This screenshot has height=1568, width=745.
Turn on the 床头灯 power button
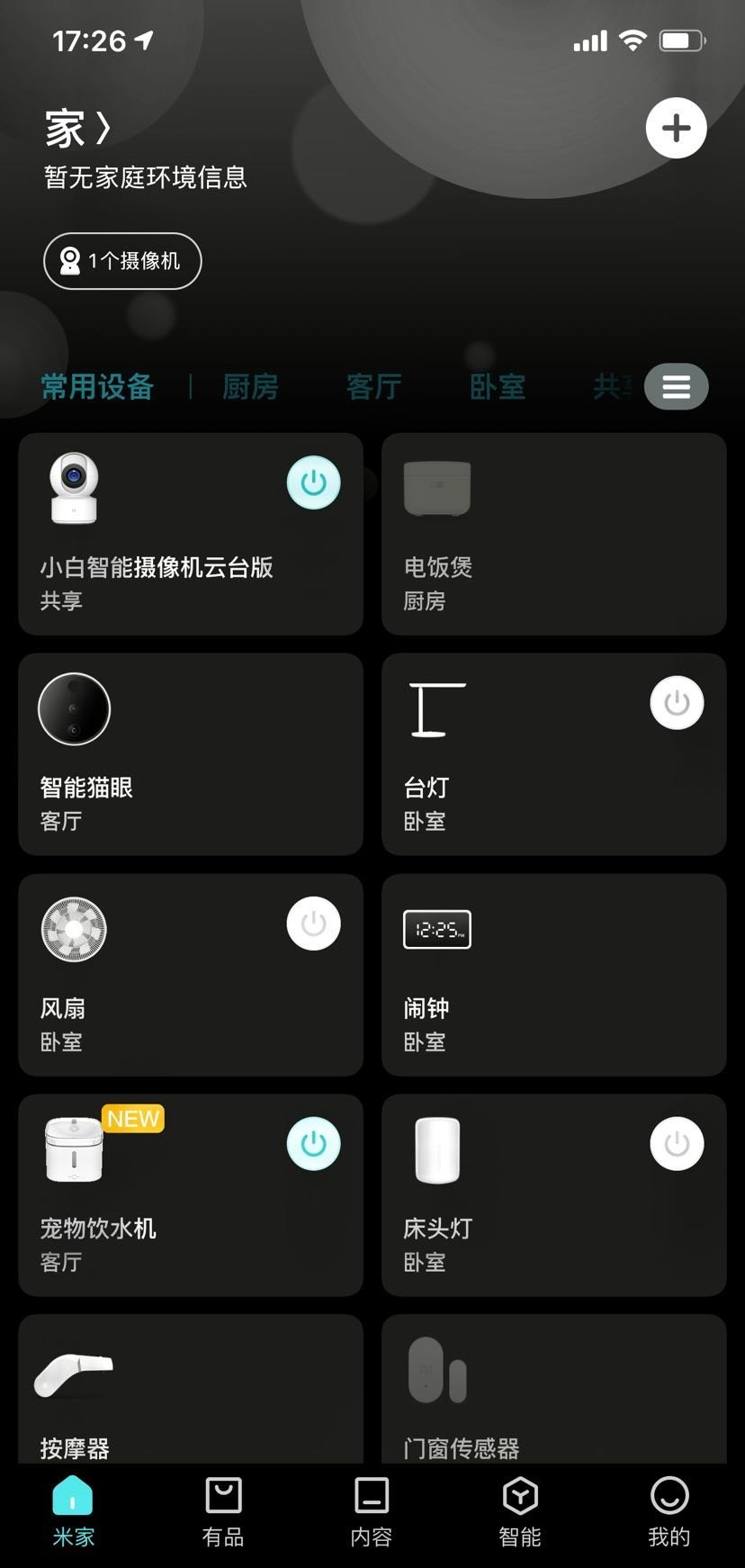tap(677, 1144)
